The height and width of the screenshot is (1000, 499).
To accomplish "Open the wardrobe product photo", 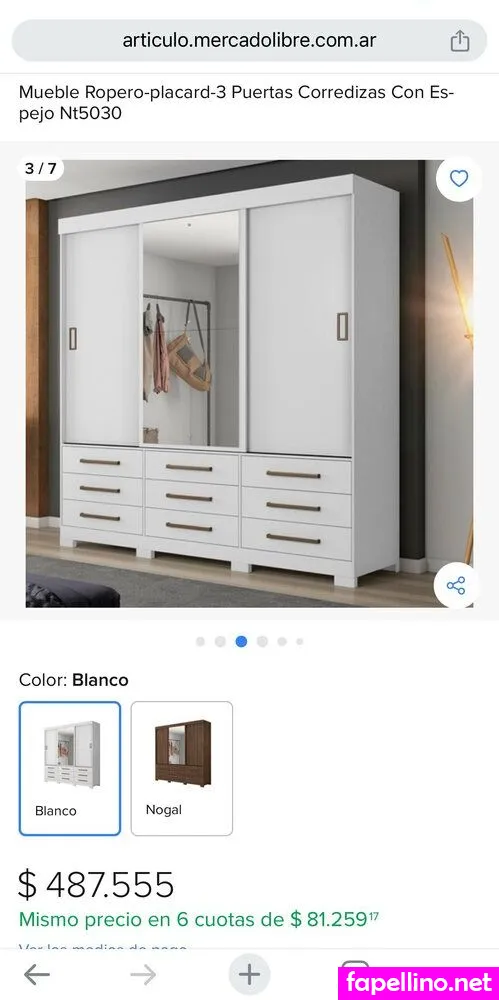I will [250, 383].
